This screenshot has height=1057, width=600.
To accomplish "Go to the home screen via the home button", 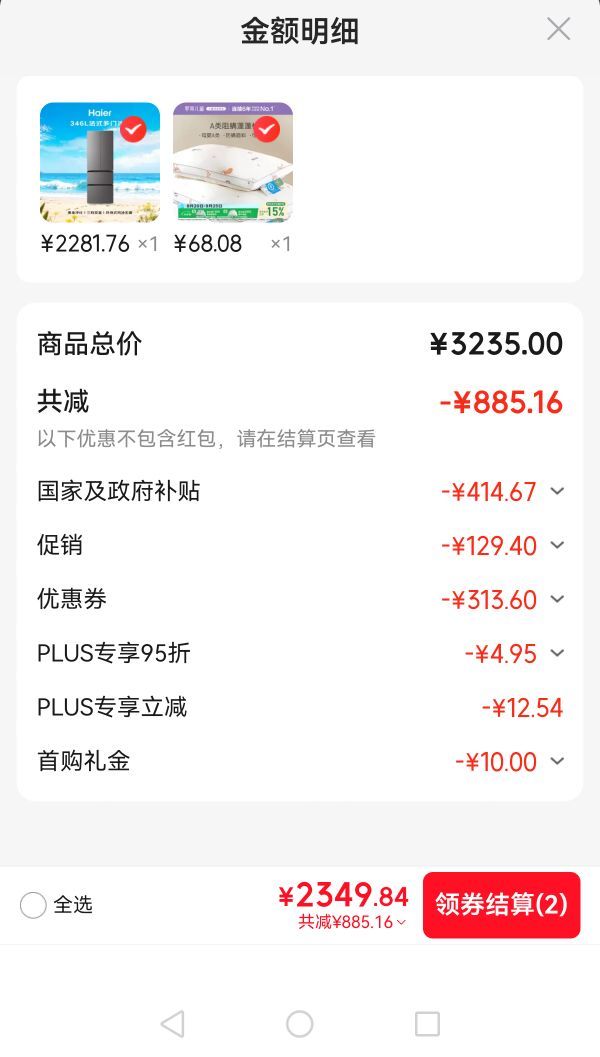I will pos(299,1024).
